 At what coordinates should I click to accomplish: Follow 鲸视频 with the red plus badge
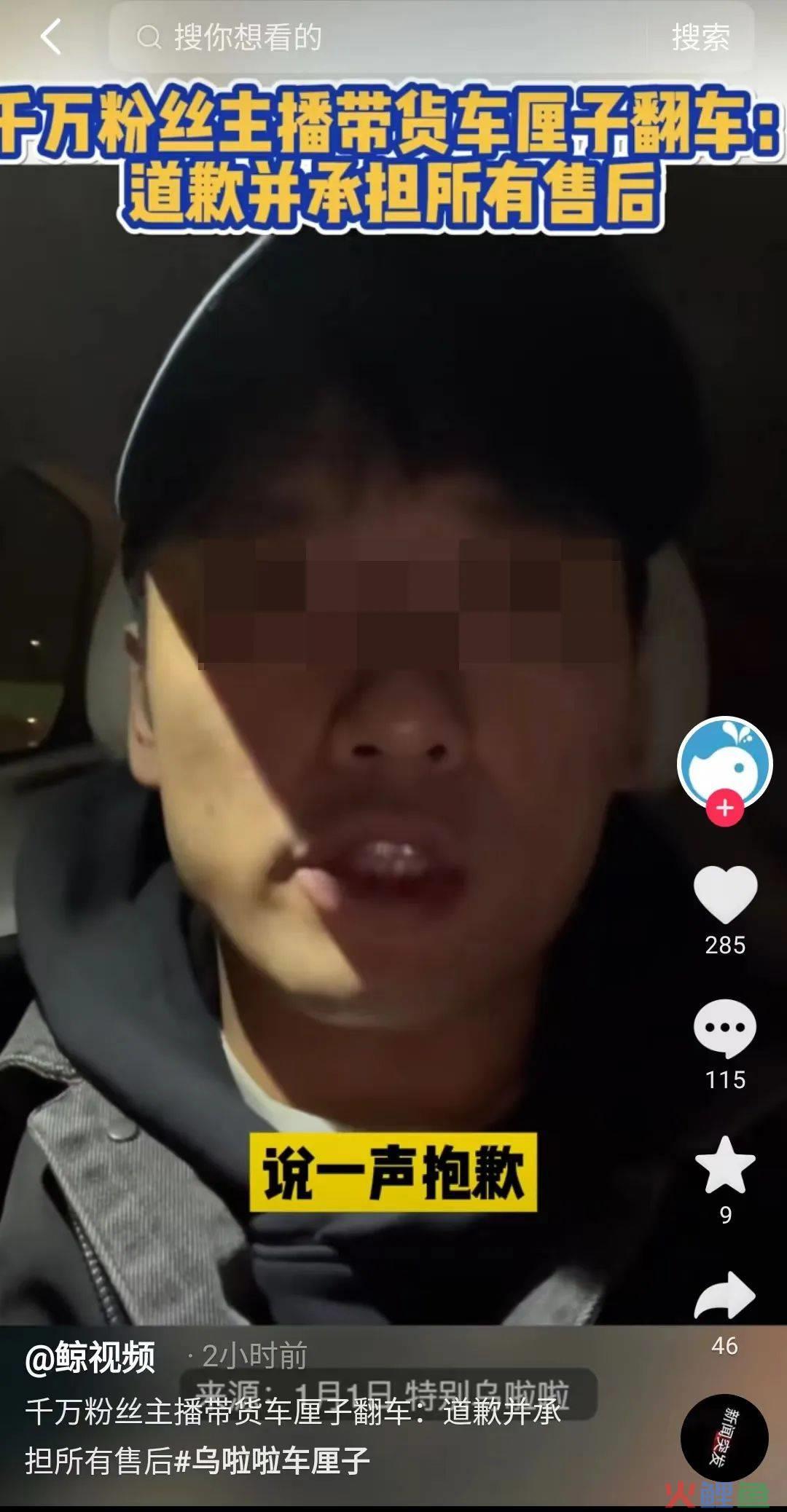[724, 808]
